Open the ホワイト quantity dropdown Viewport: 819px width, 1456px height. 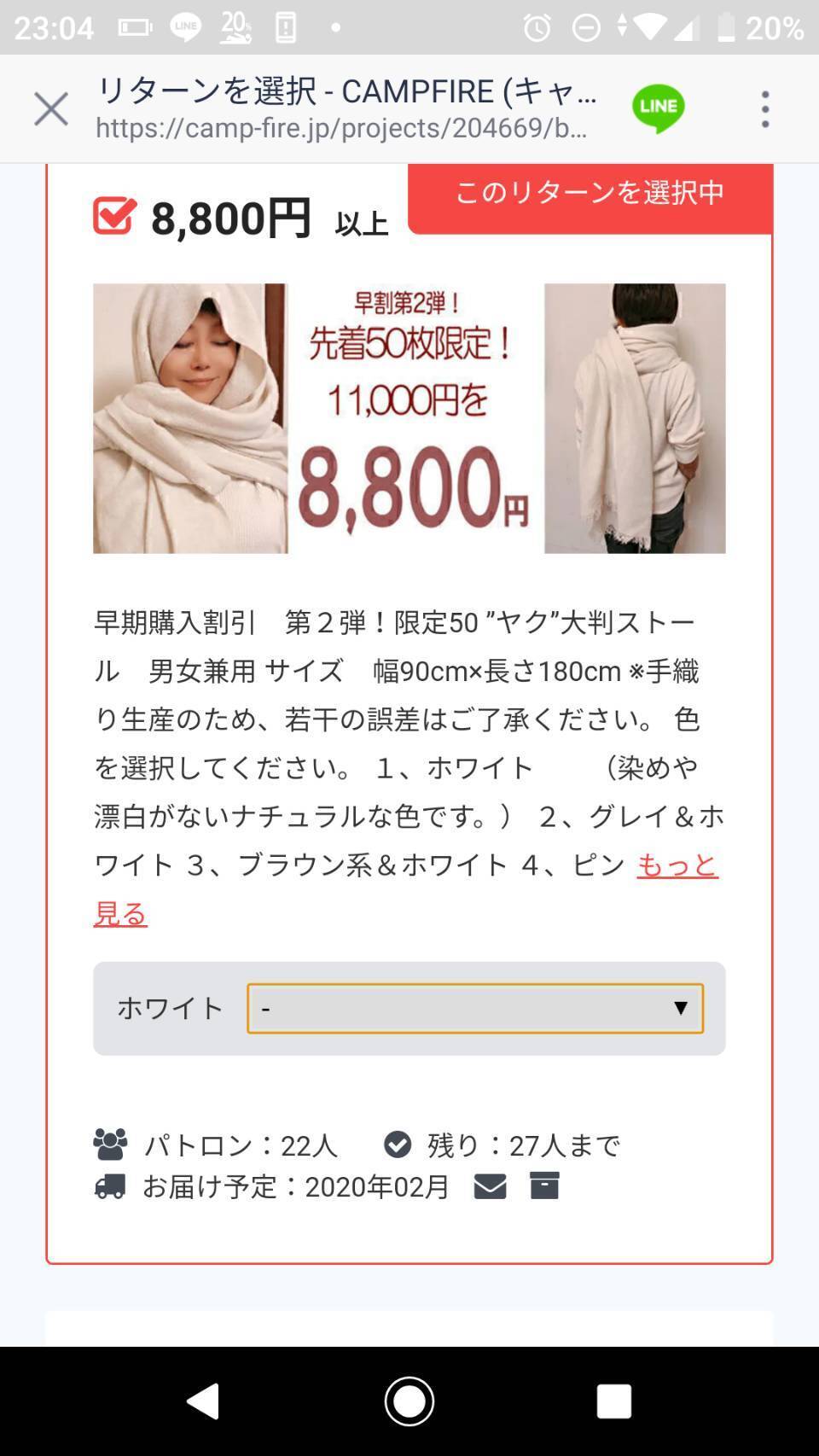(x=475, y=1009)
